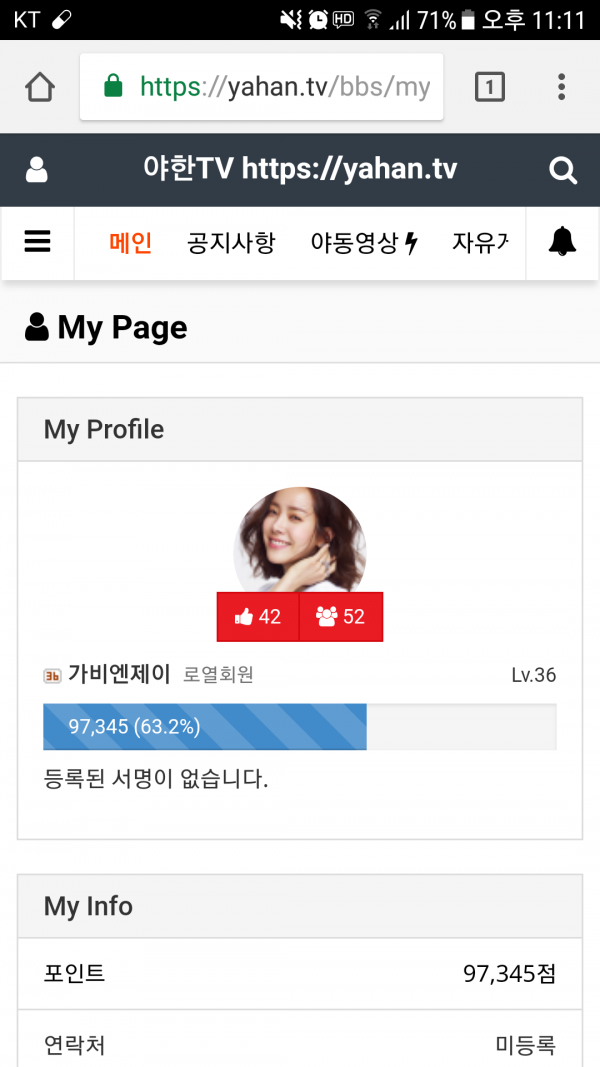Switch to the 메인 tab

pyautogui.click(x=130, y=243)
